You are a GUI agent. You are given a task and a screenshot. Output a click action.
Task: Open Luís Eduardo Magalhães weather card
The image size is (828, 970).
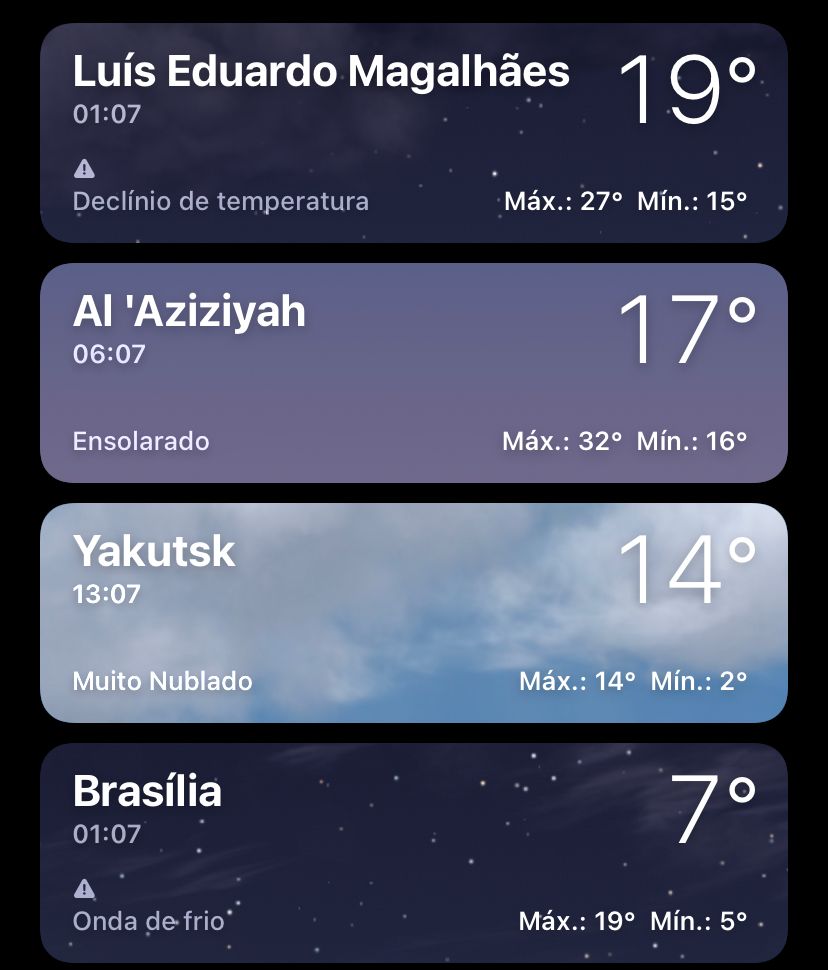413,133
